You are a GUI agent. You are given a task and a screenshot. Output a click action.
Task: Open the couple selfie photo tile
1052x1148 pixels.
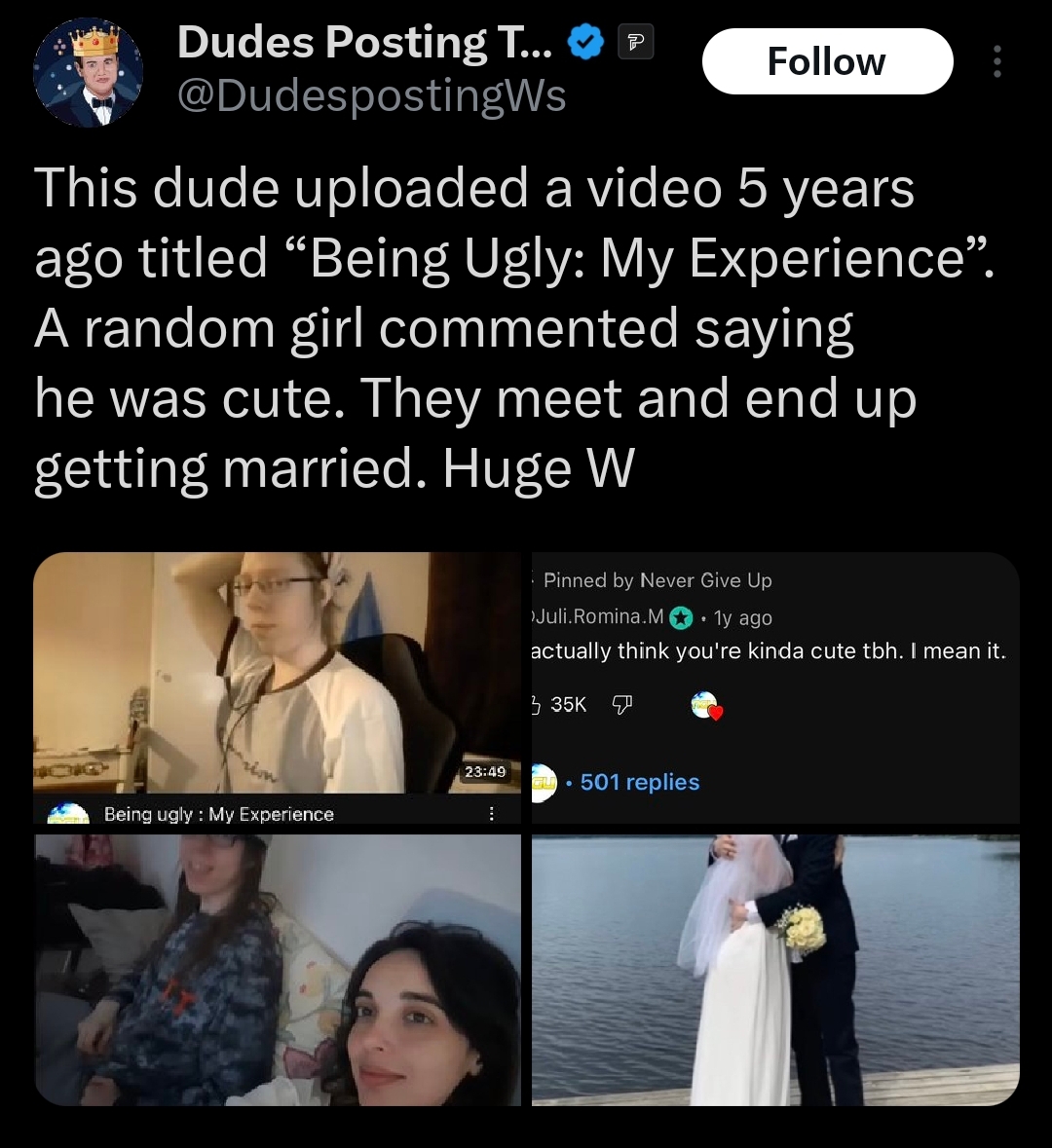[x=277, y=969]
